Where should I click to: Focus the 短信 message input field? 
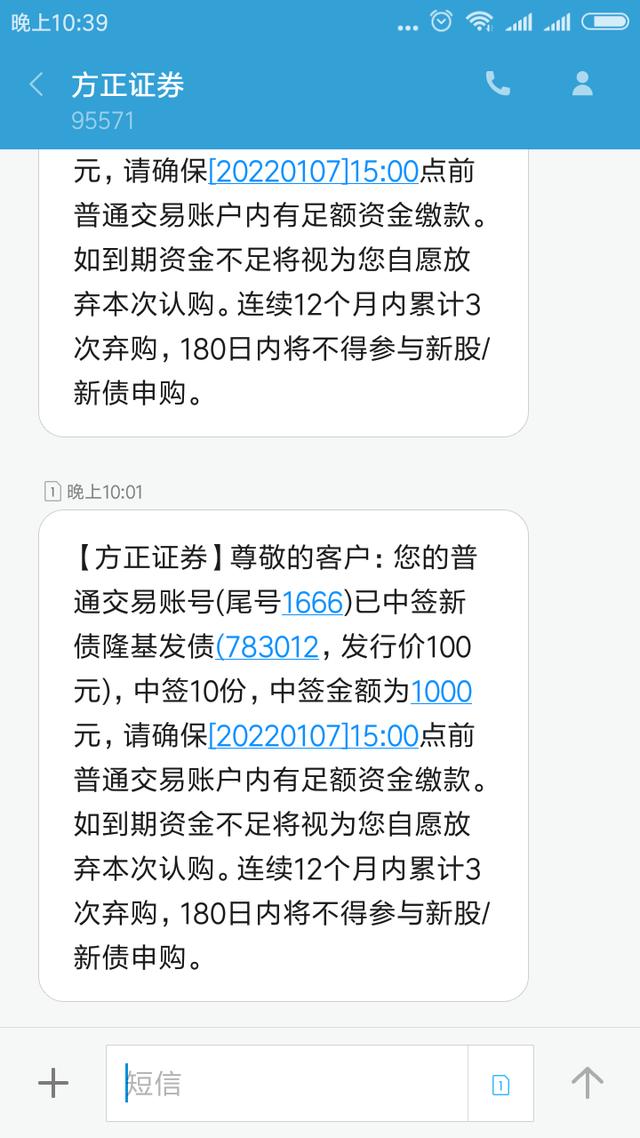(287, 1084)
